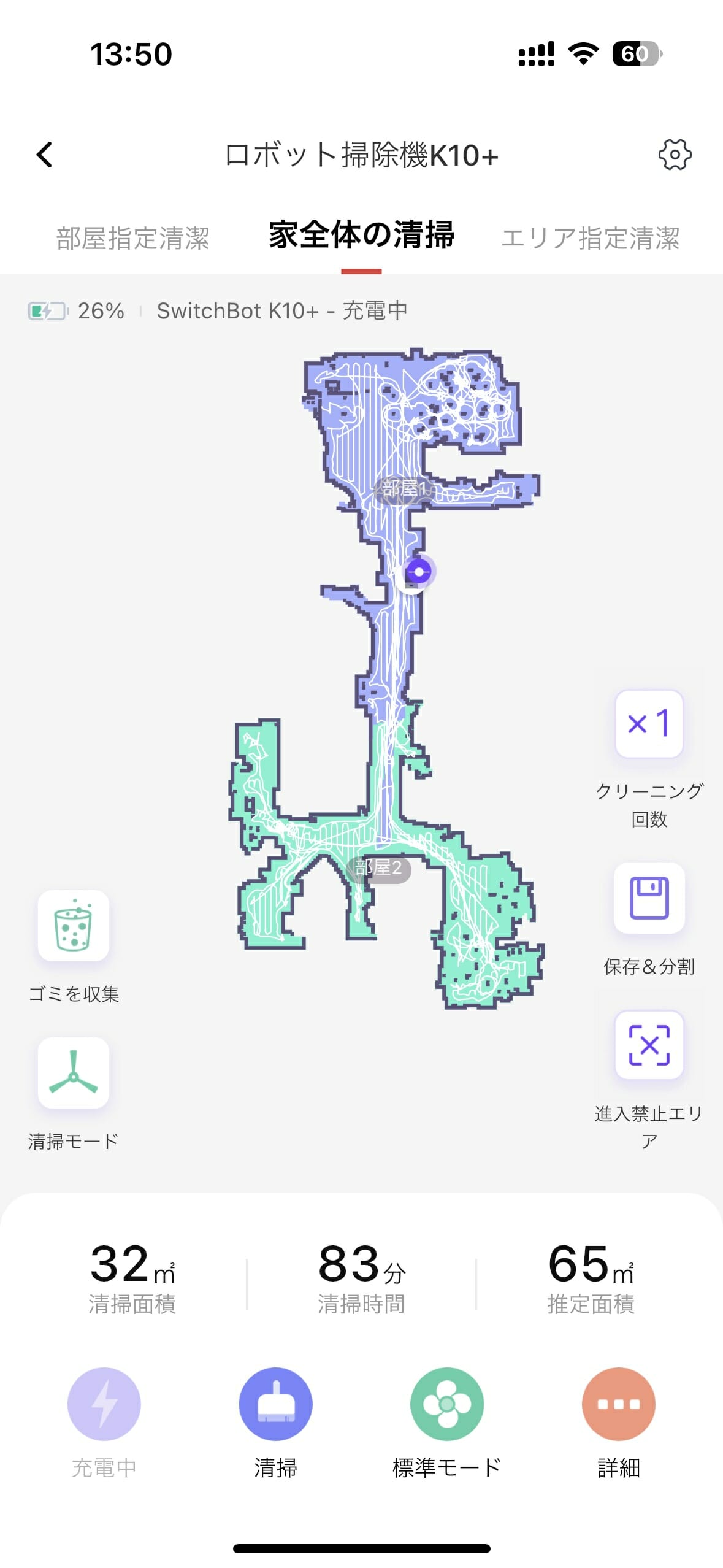The image size is (723, 1568).
Task: Open 保存＆分割 map option
Action: [649, 898]
